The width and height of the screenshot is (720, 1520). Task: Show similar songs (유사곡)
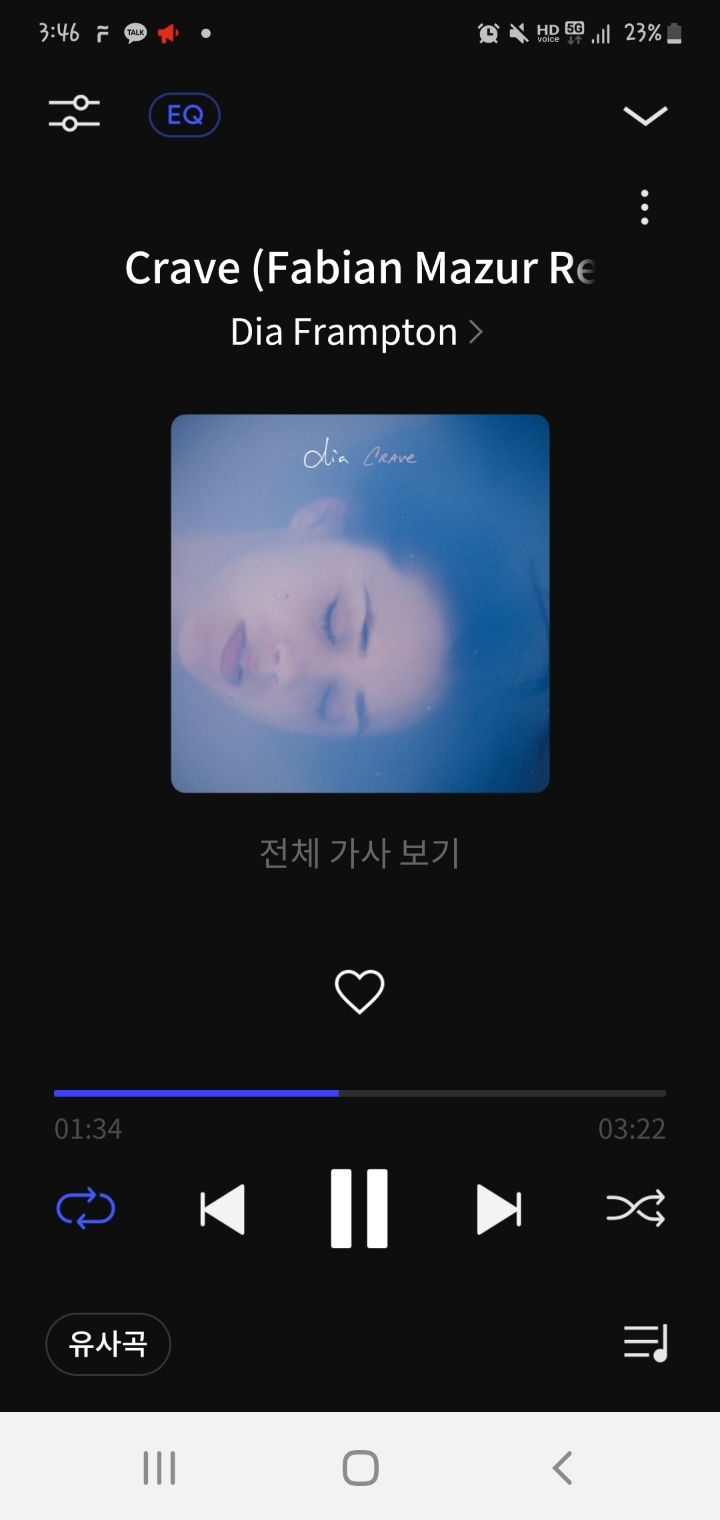pos(108,1344)
